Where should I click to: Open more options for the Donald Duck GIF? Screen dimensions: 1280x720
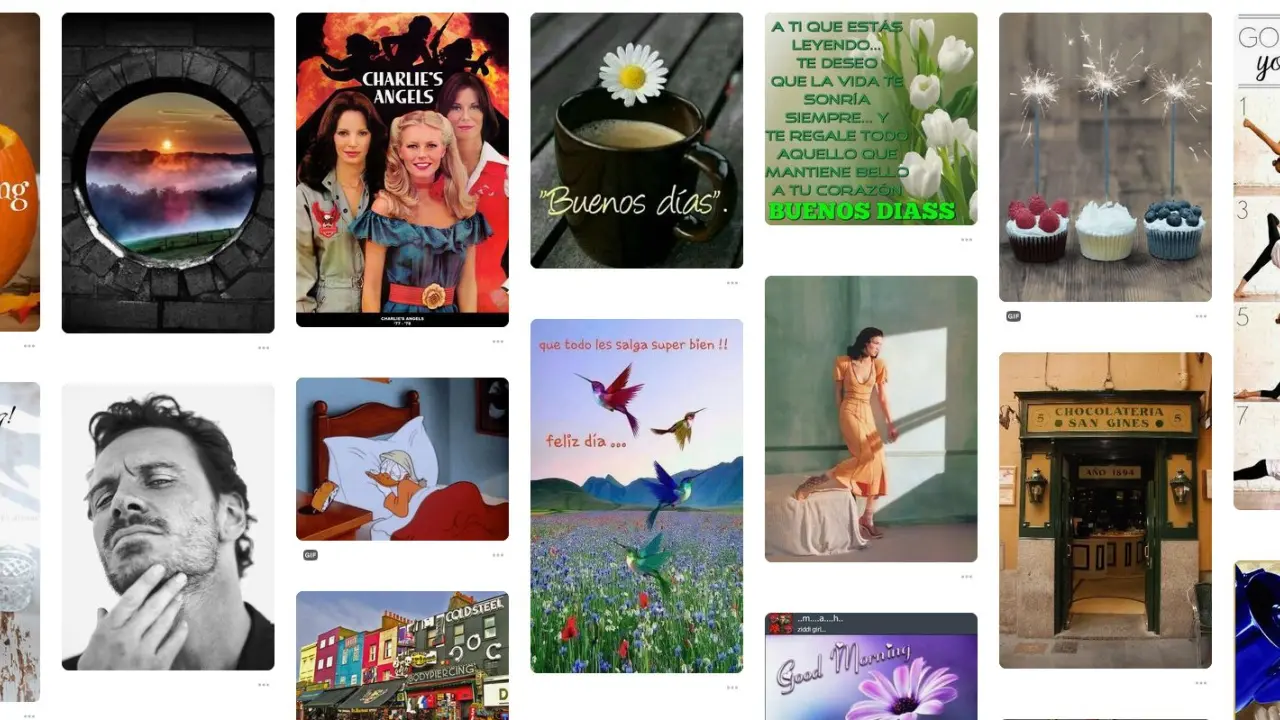pyautogui.click(x=498, y=555)
